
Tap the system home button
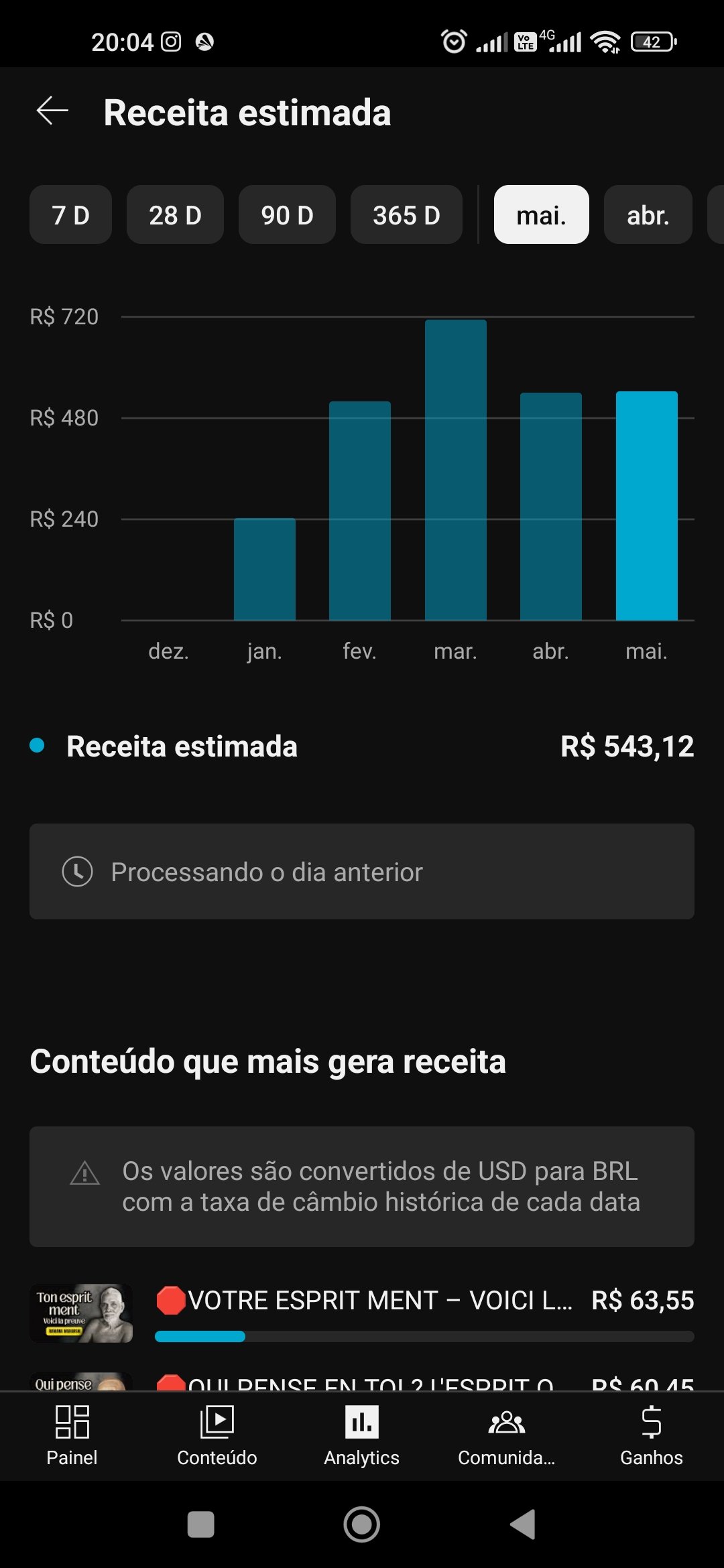coord(362,1524)
